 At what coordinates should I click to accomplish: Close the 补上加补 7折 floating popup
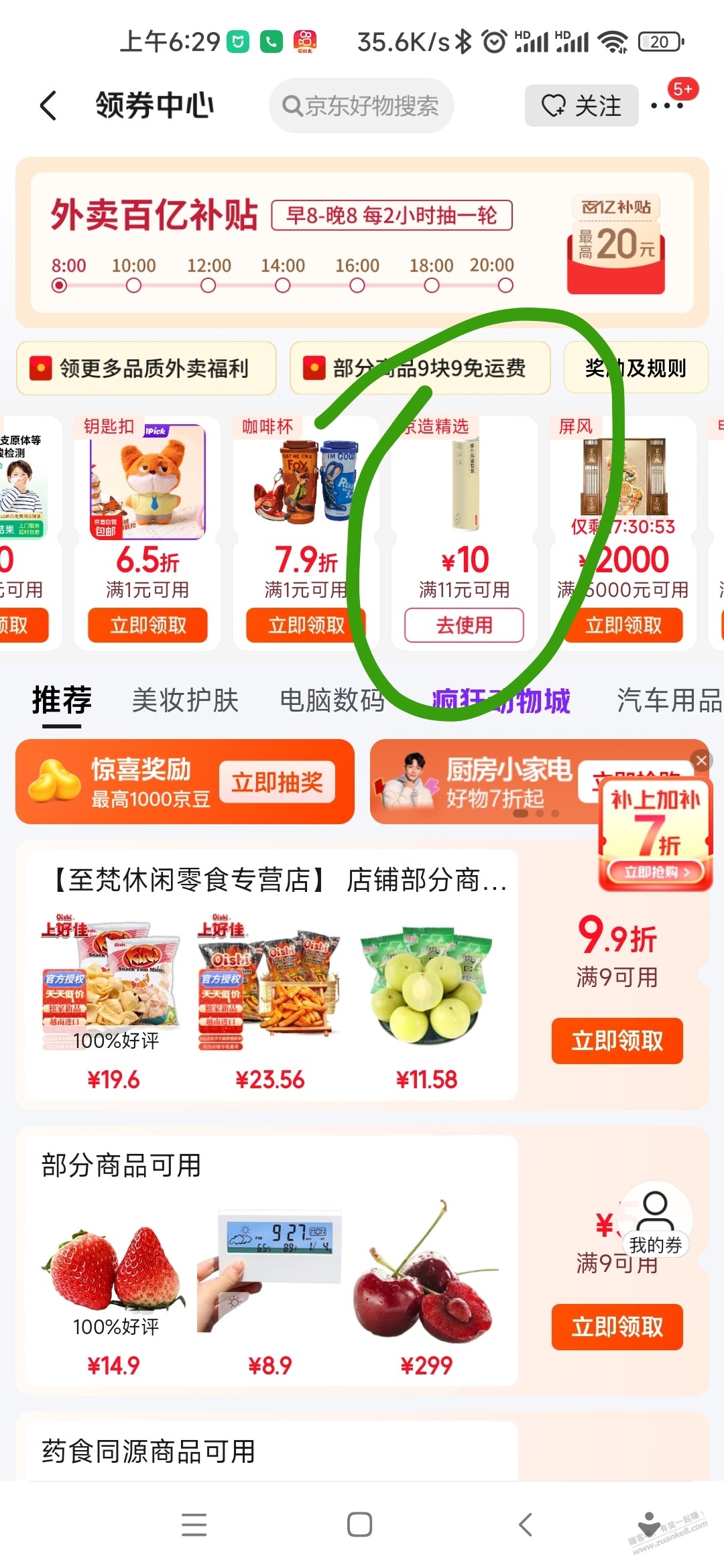coord(701,761)
